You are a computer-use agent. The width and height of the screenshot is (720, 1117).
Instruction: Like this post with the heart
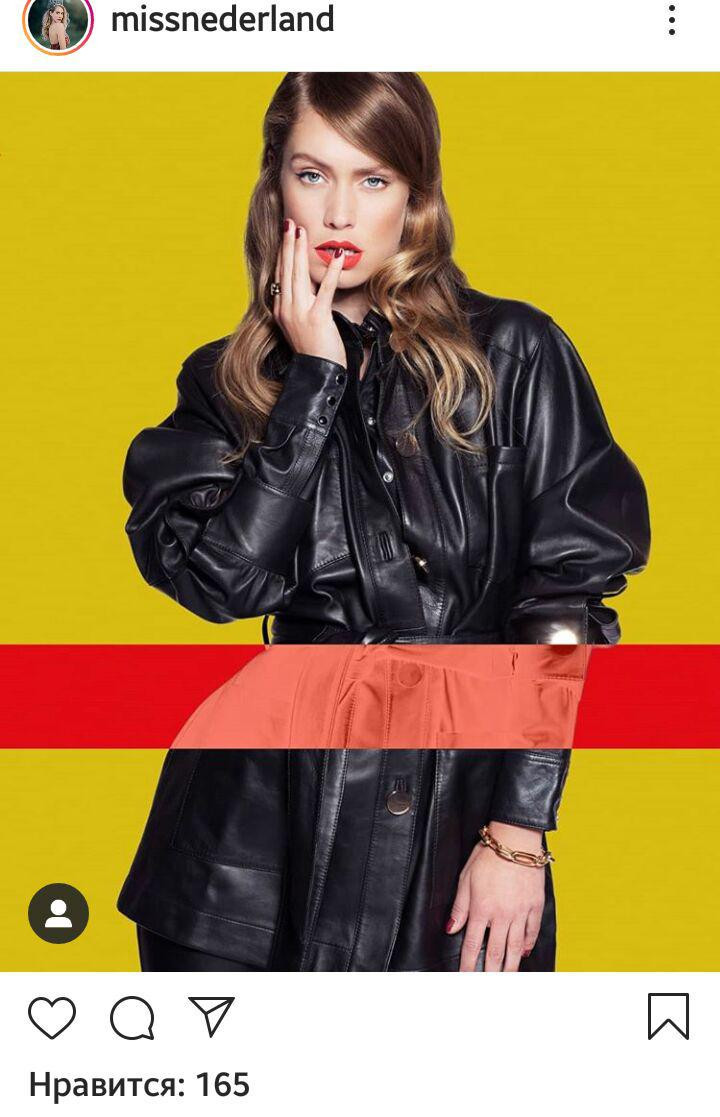tap(52, 1017)
